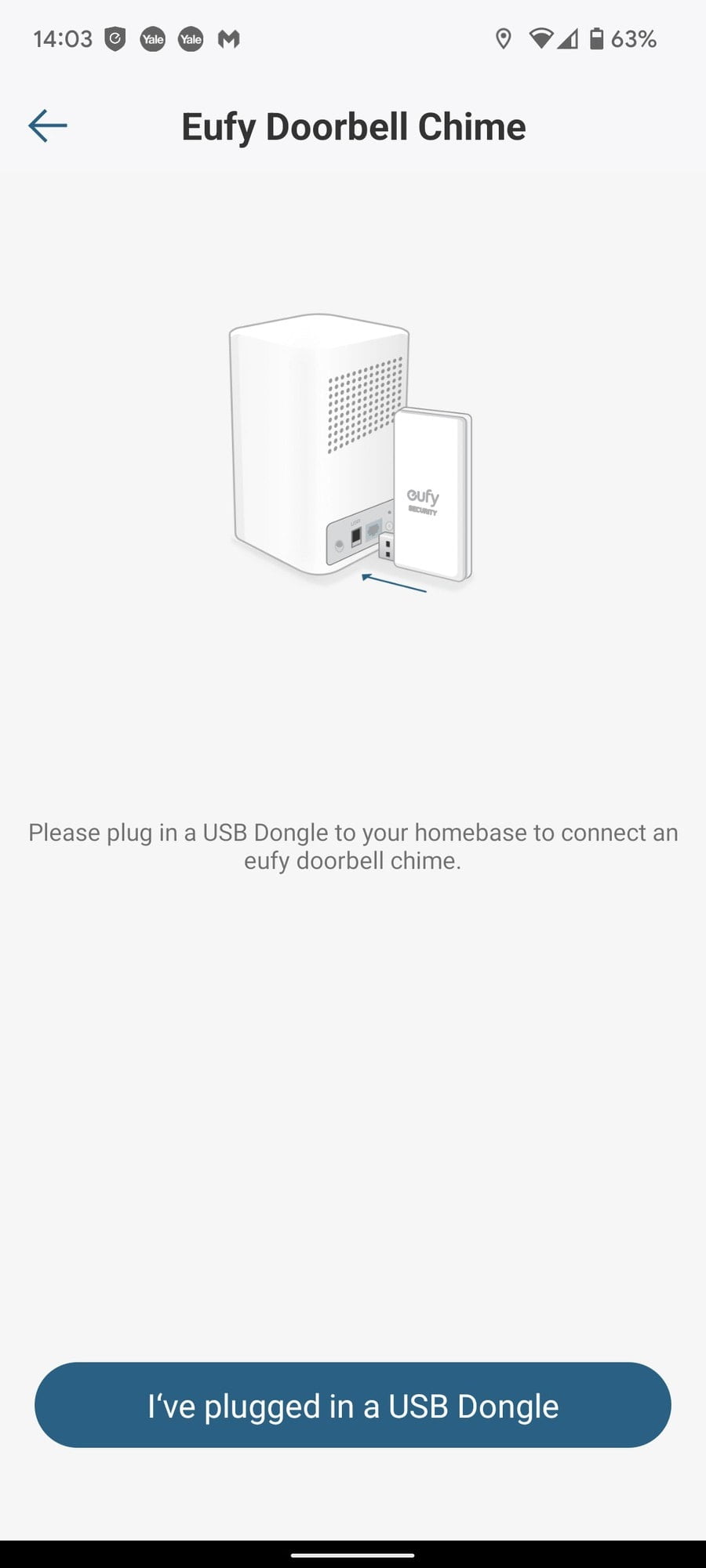Screen dimensions: 706x1568
Task: Confirm I've plugged in a USB Dongle
Action: click(x=353, y=1405)
